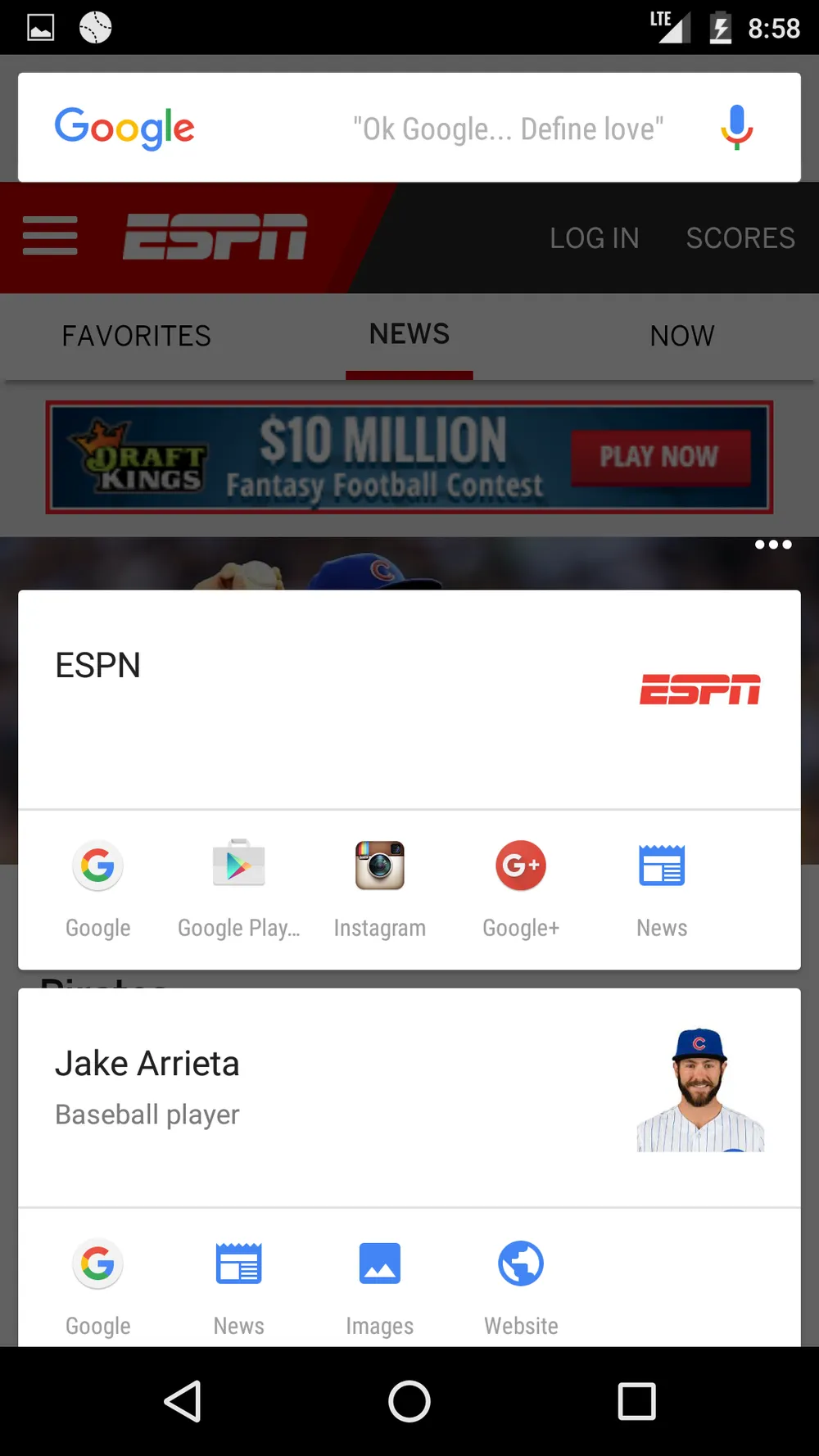
Task: Open ESPN on Instagram
Action: coord(380,889)
